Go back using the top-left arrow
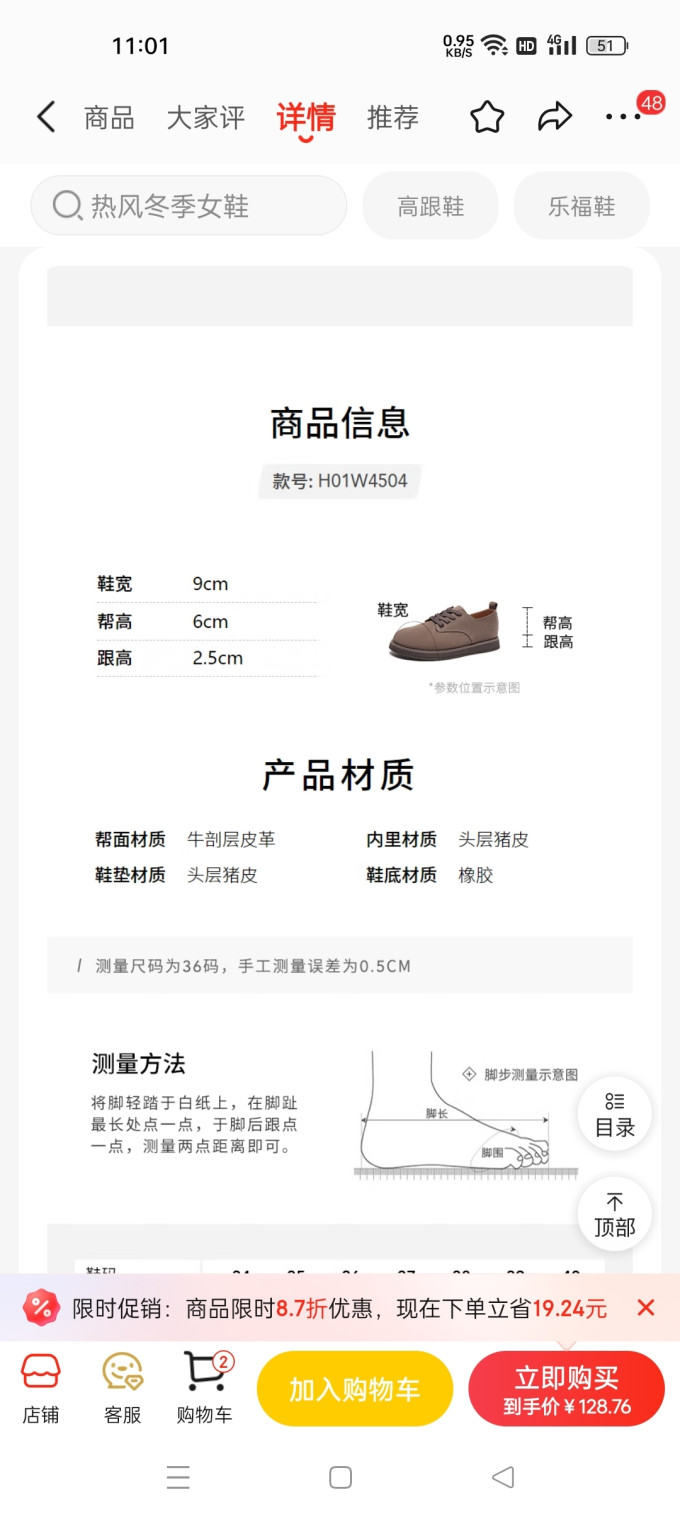The width and height of the screenshot is (680, 1519). 46,117
